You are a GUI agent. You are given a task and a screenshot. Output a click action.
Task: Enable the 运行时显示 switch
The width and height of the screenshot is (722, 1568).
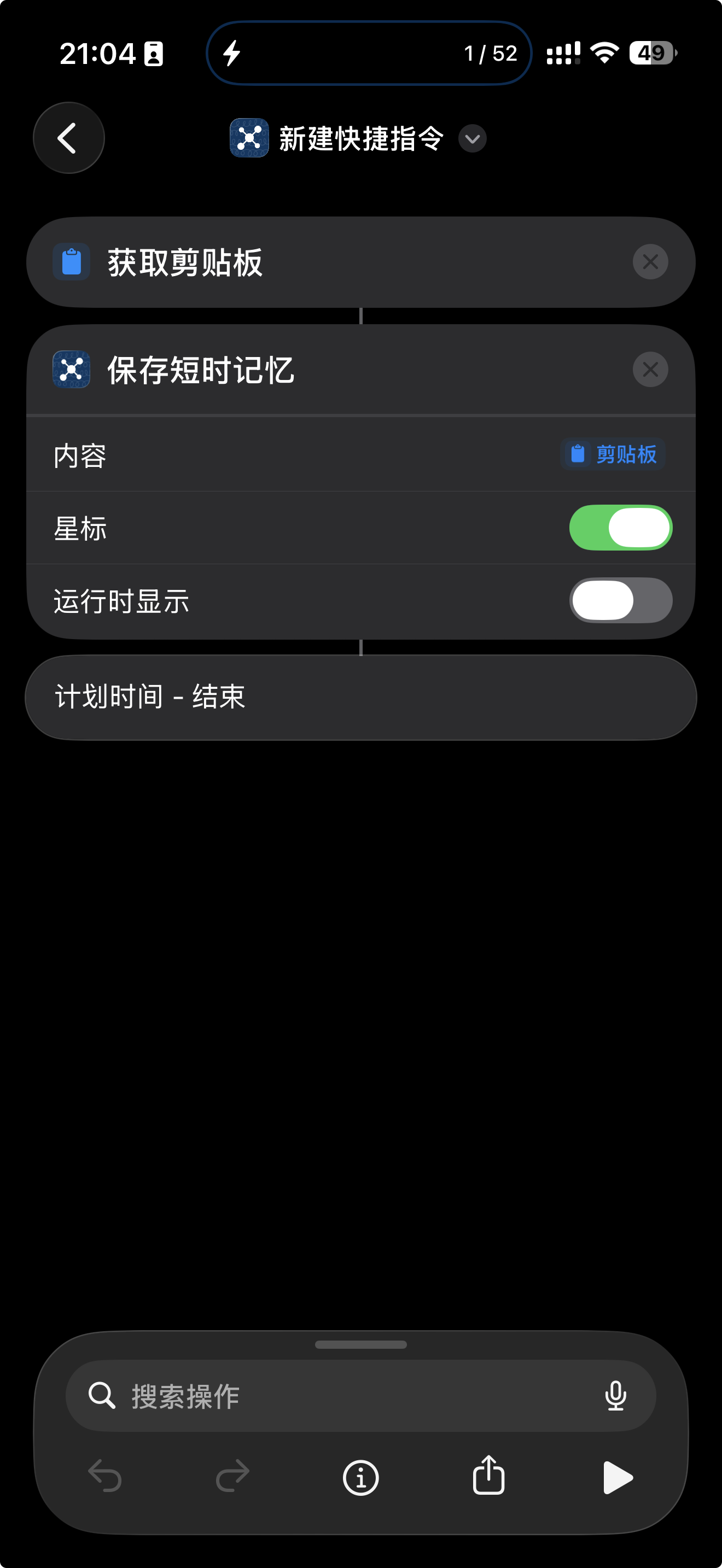620,600
